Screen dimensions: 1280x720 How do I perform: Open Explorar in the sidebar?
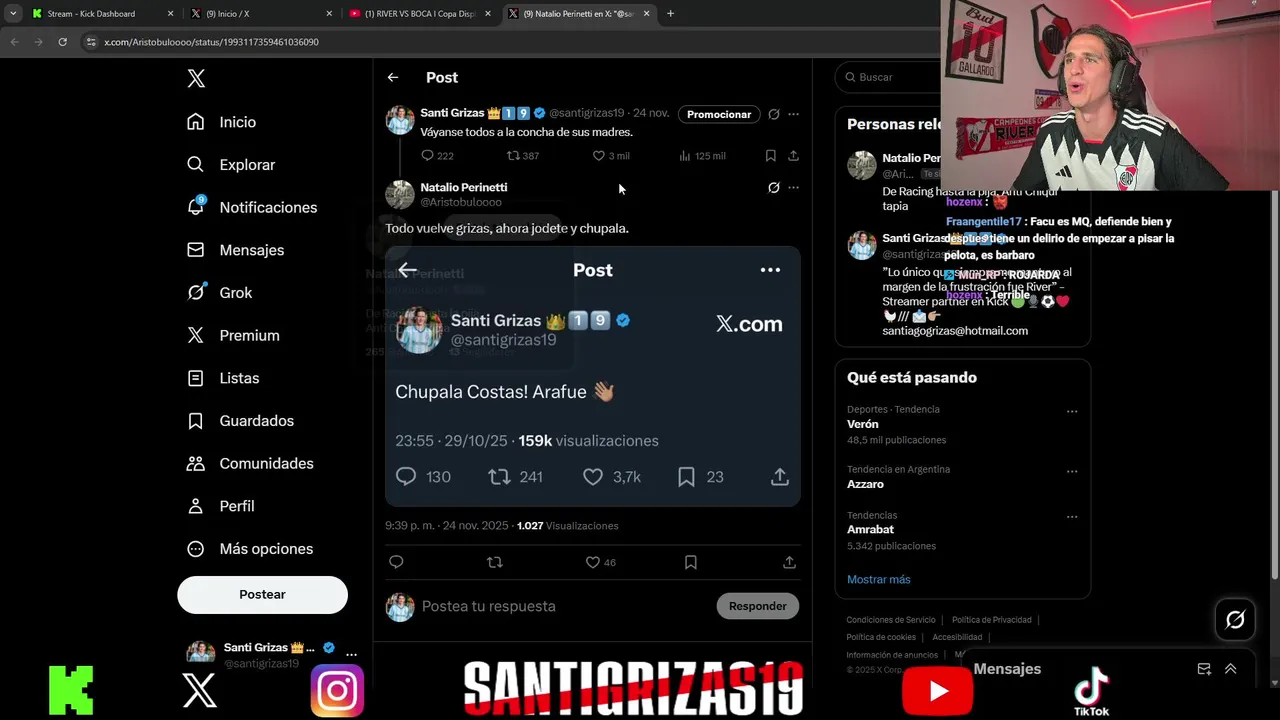(246, 165)
